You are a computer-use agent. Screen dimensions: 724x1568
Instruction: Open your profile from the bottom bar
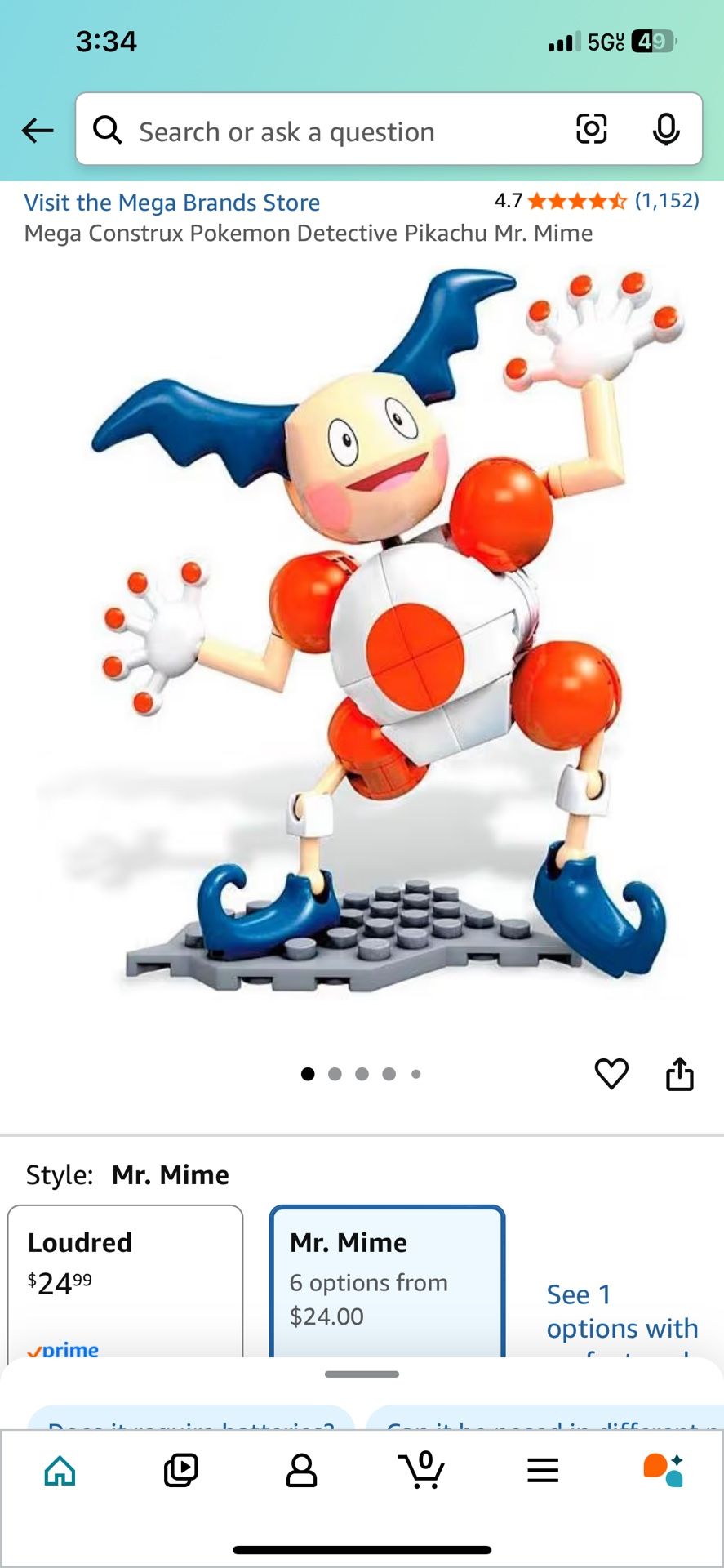click(x=301, y=1470)
